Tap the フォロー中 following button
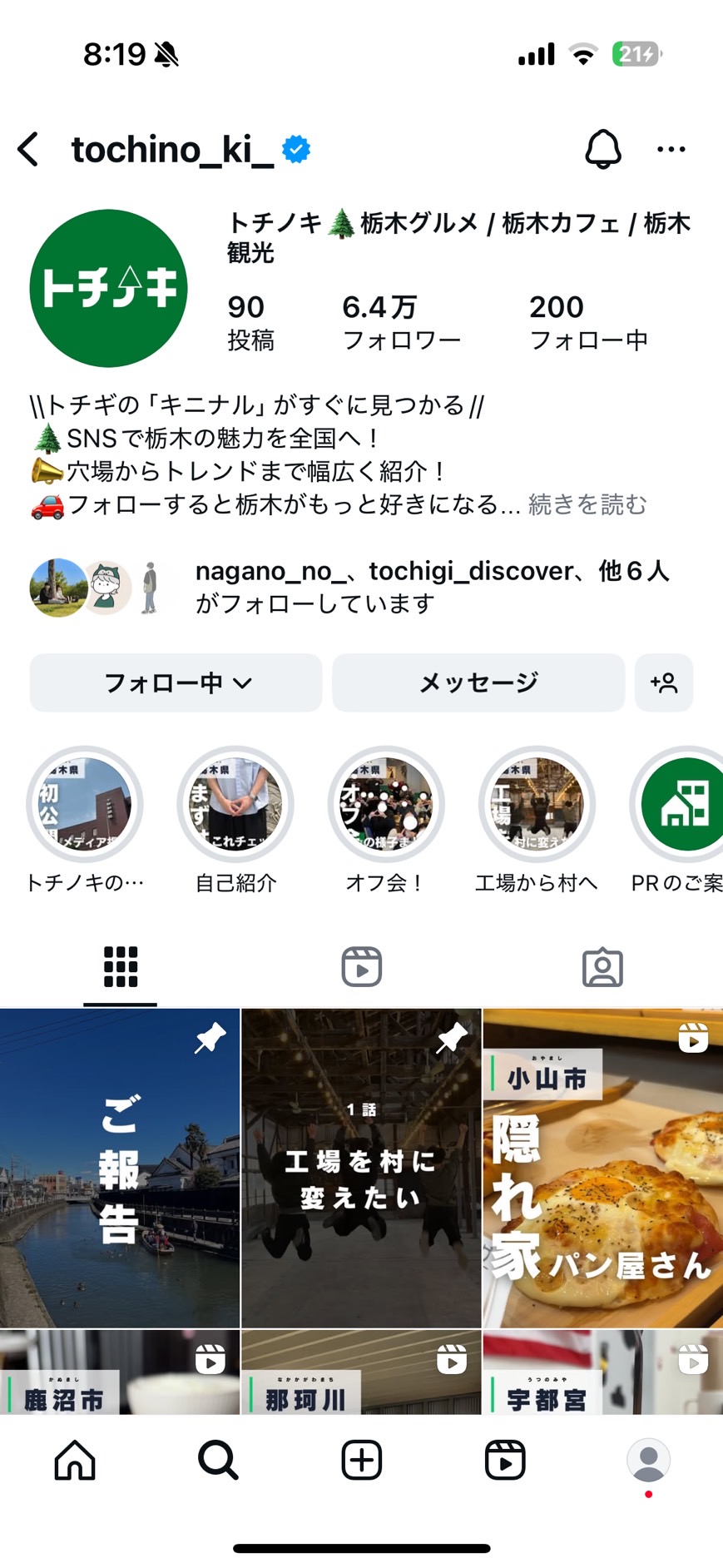The width and height of the screenshot is (723, 1568). (x=176, y=682)
